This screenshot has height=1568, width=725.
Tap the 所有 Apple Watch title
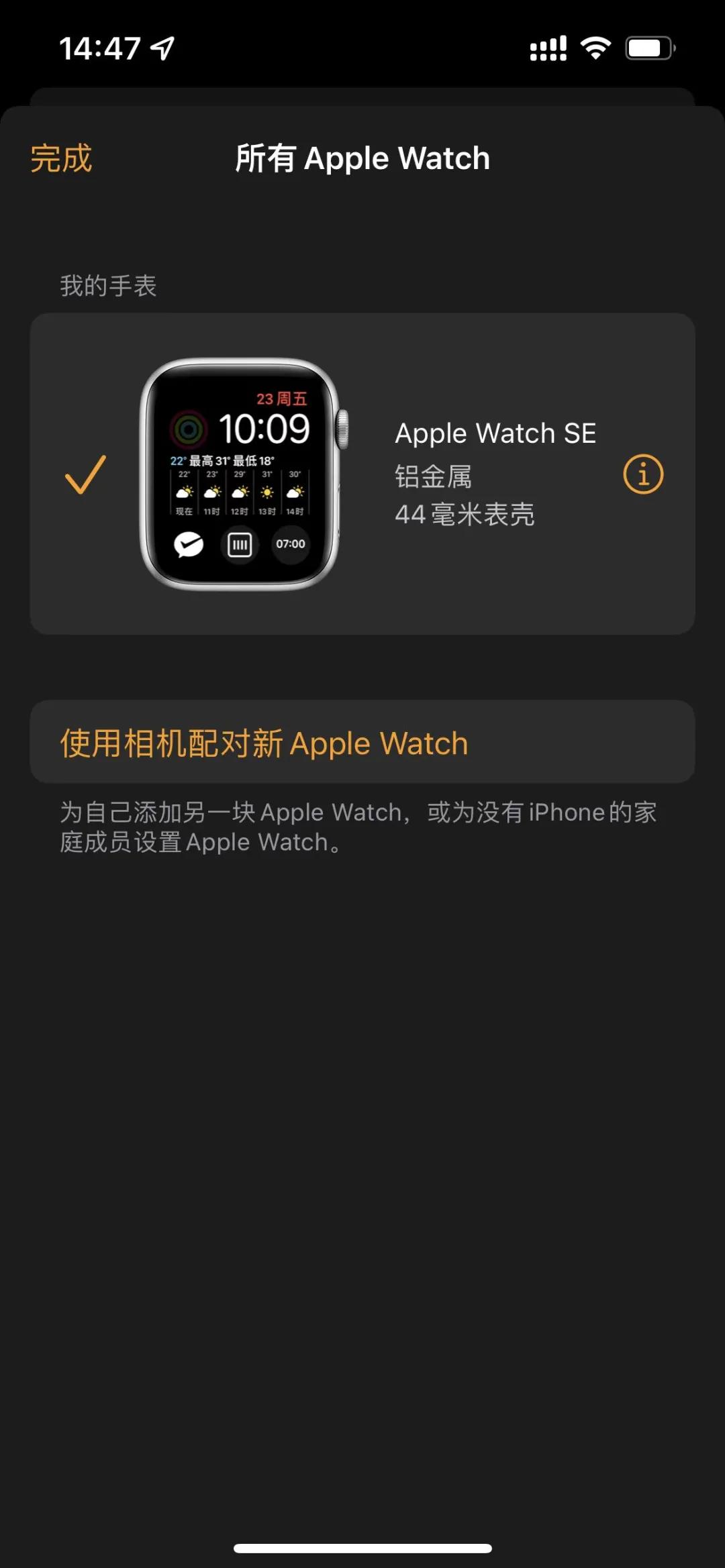(362, 158)
